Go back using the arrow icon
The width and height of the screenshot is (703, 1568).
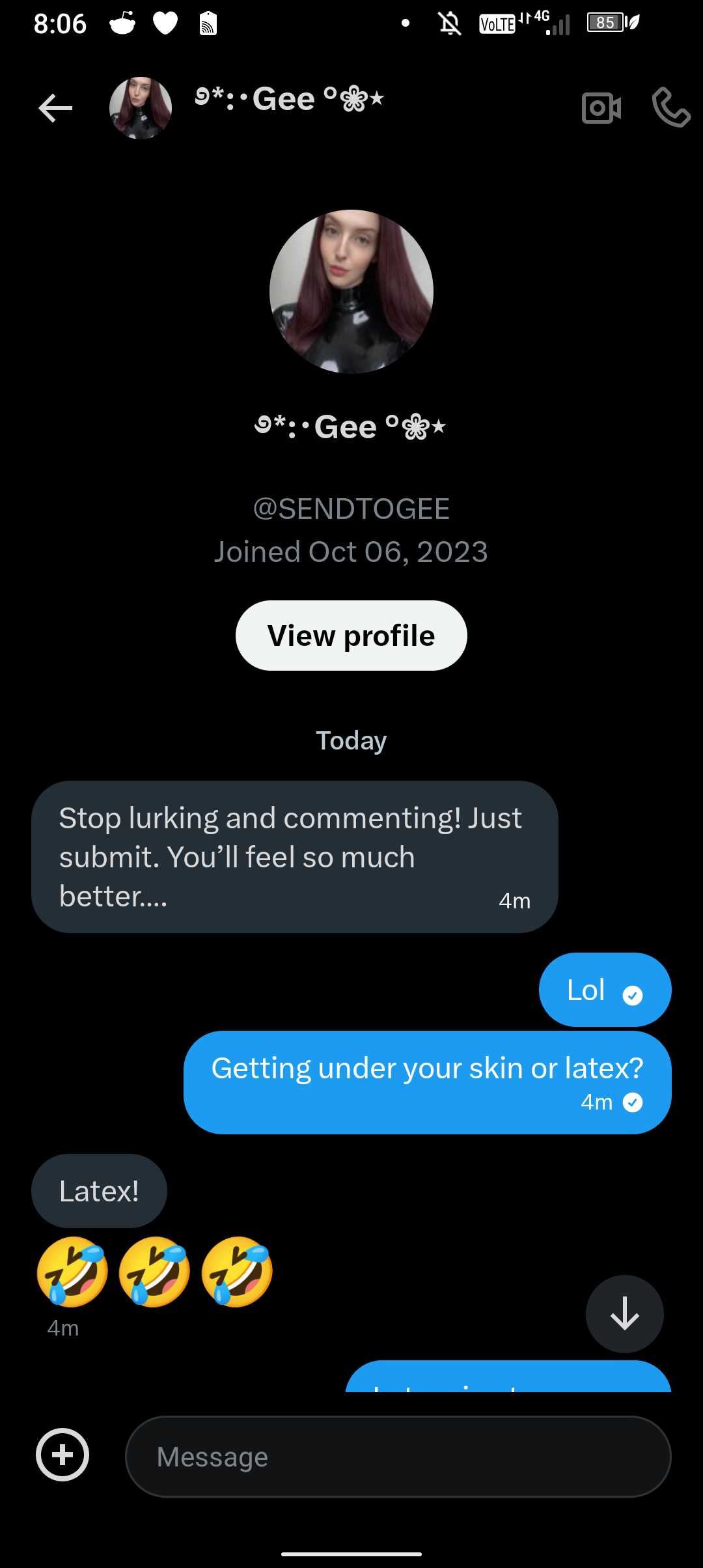(x=55, y=108)
